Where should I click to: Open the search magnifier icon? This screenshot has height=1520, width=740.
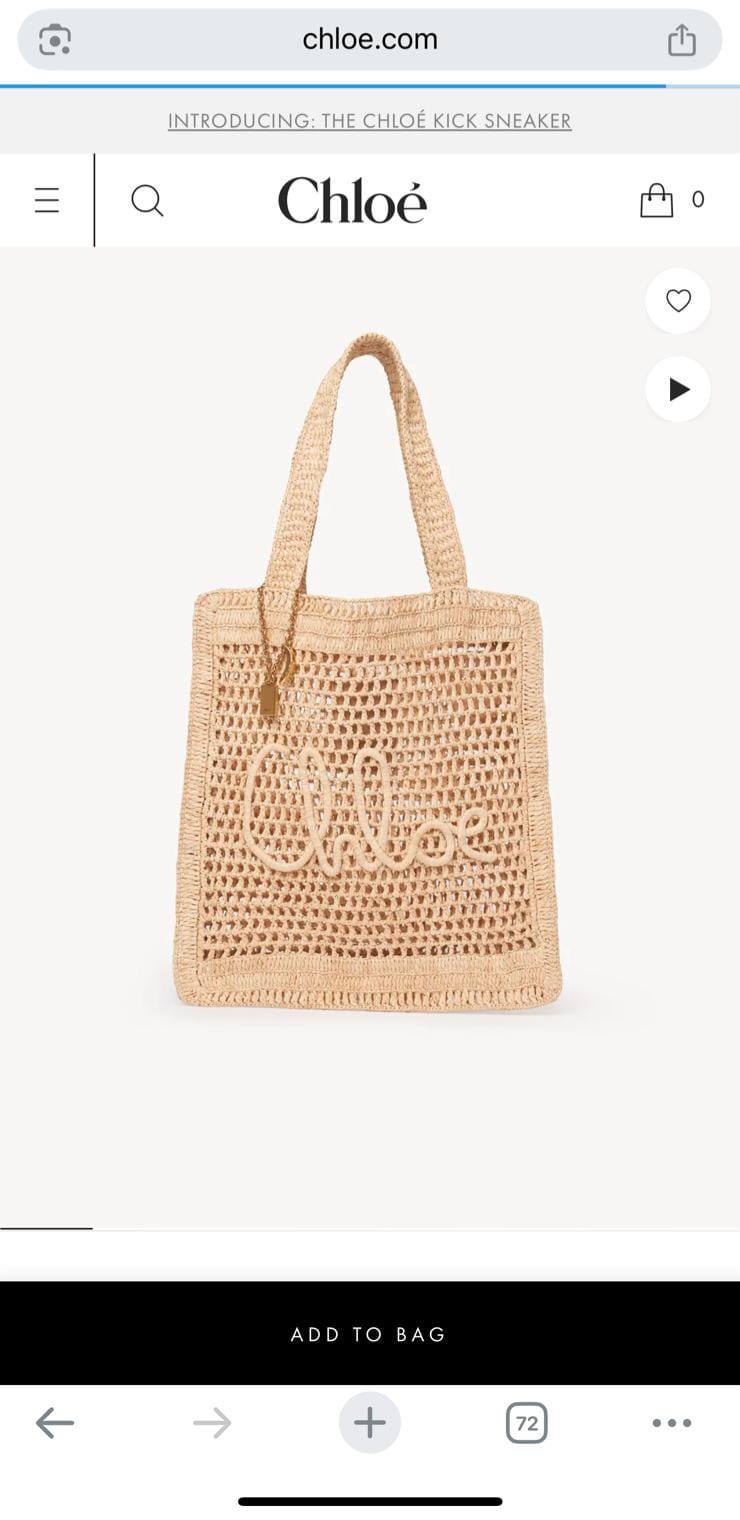(x=147, y=200)
